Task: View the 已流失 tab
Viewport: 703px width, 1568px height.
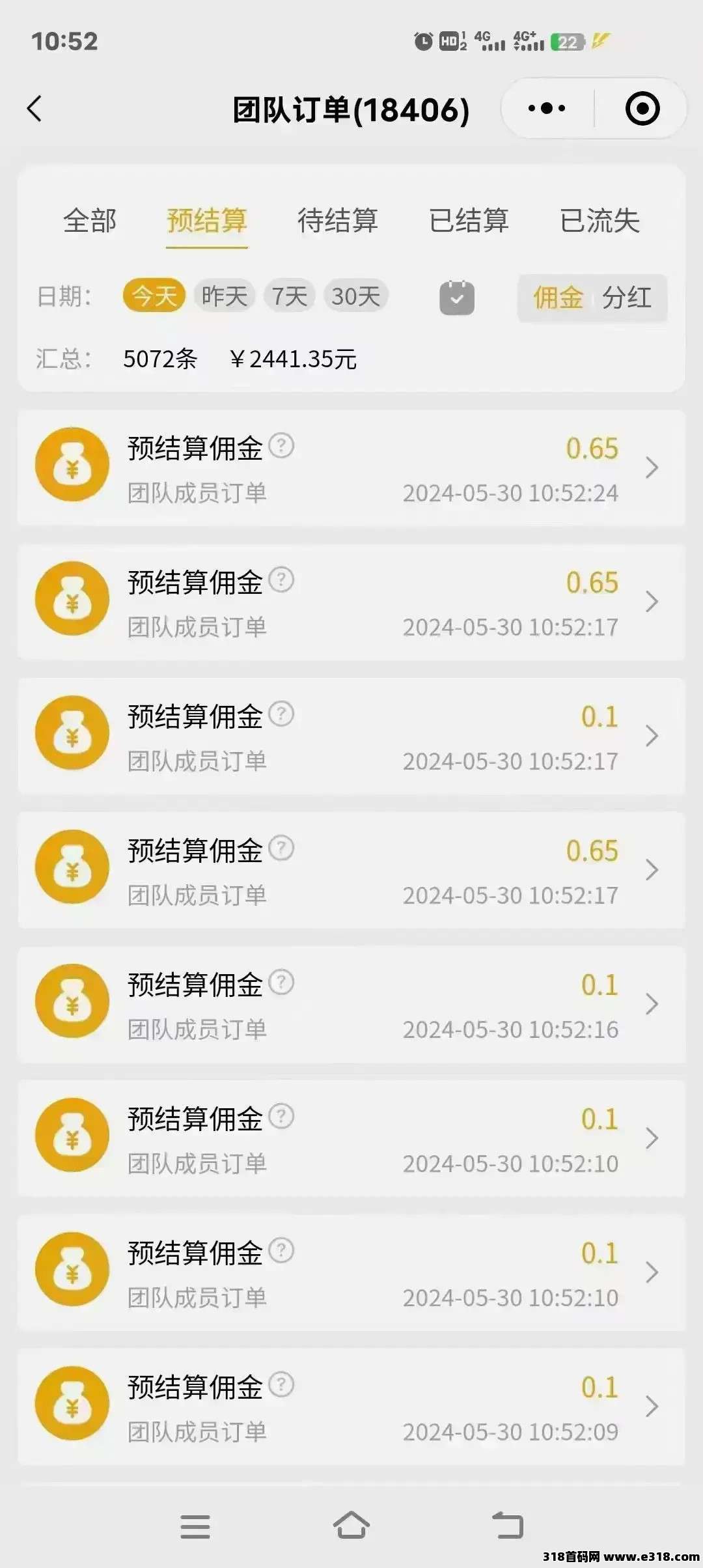Action: tap(600, 221)
